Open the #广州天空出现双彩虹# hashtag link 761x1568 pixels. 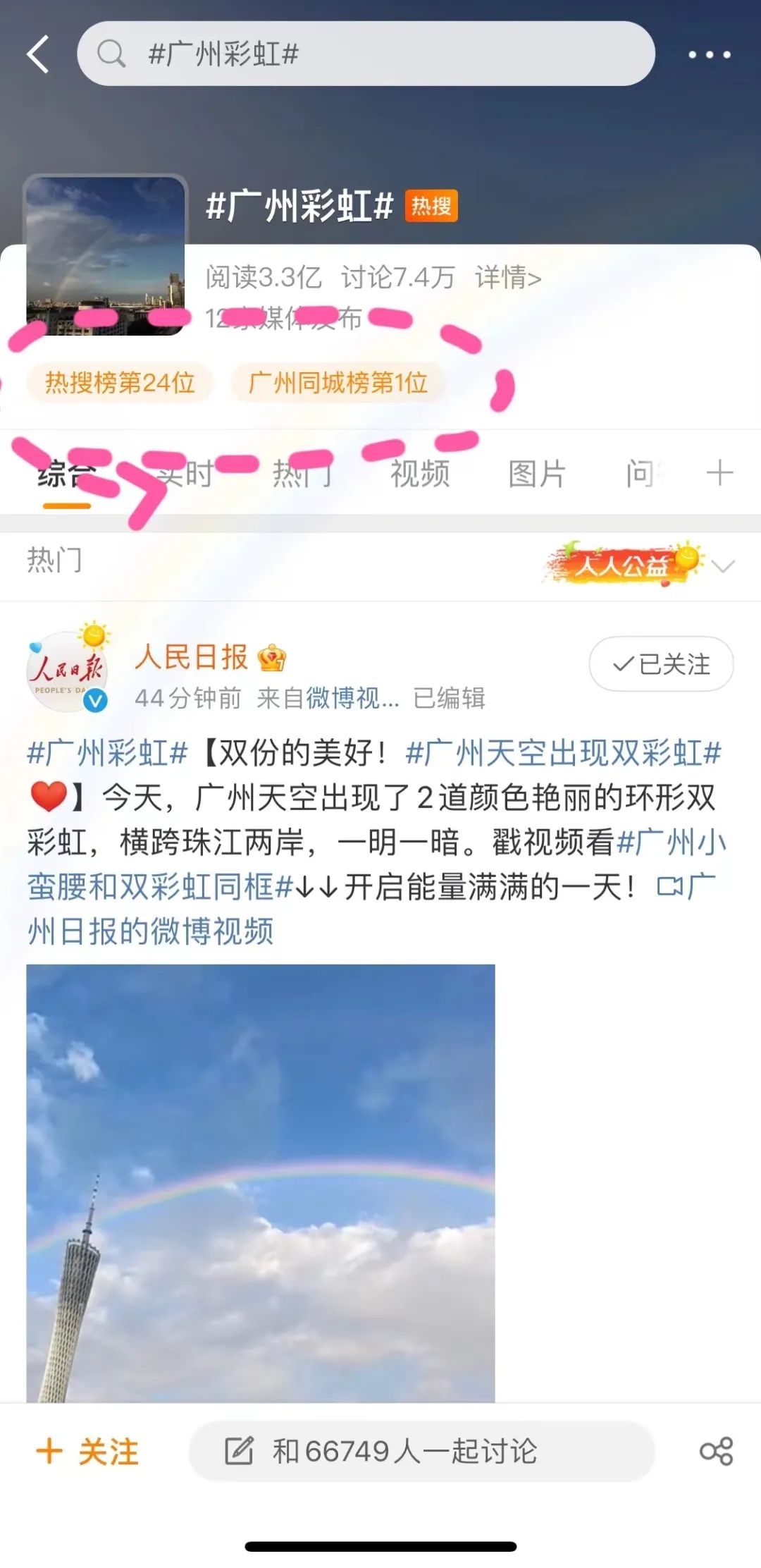(564, 753)
